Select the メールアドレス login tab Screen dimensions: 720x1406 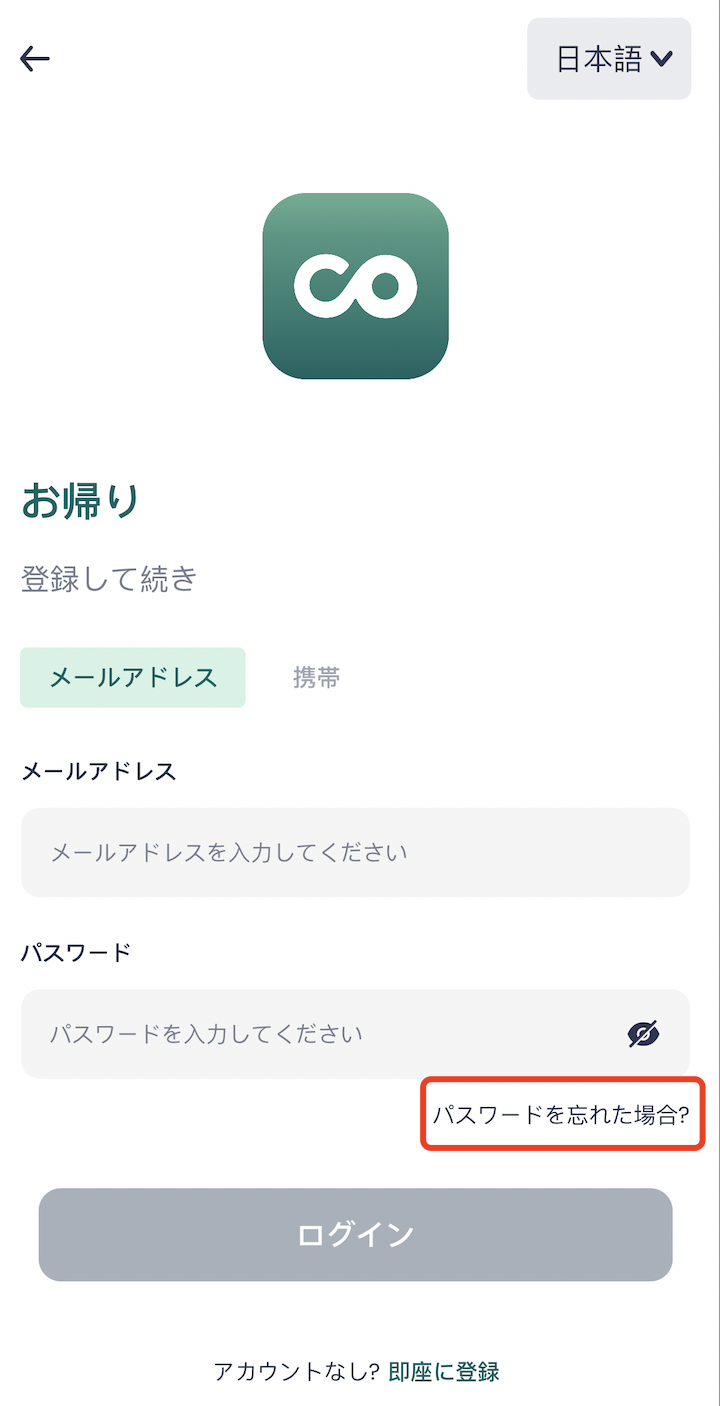pos(133,678)
